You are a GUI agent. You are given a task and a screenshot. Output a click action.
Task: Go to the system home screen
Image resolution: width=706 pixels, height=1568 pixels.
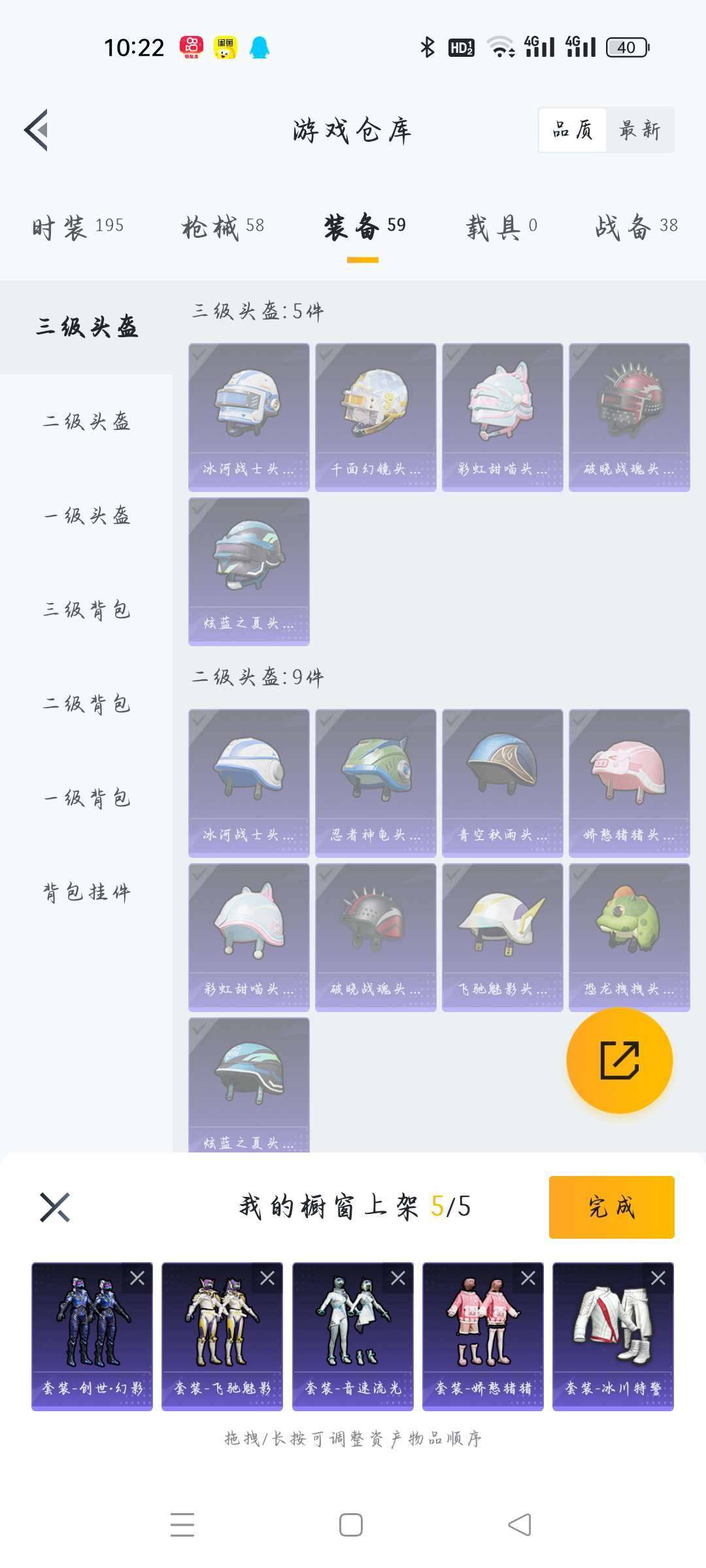tap(351, 1525)
